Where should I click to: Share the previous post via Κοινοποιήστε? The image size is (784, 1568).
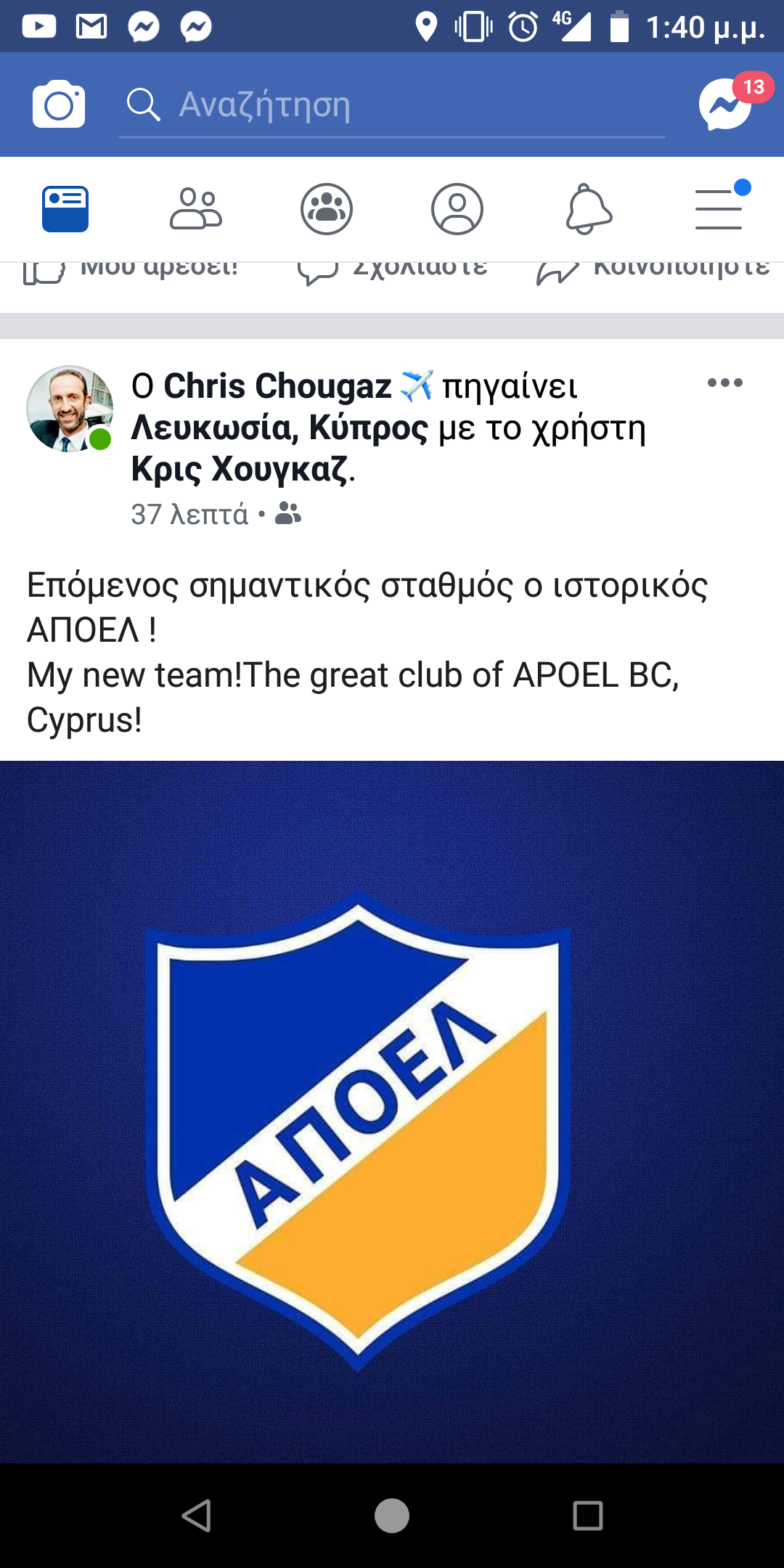pos(653,271)
